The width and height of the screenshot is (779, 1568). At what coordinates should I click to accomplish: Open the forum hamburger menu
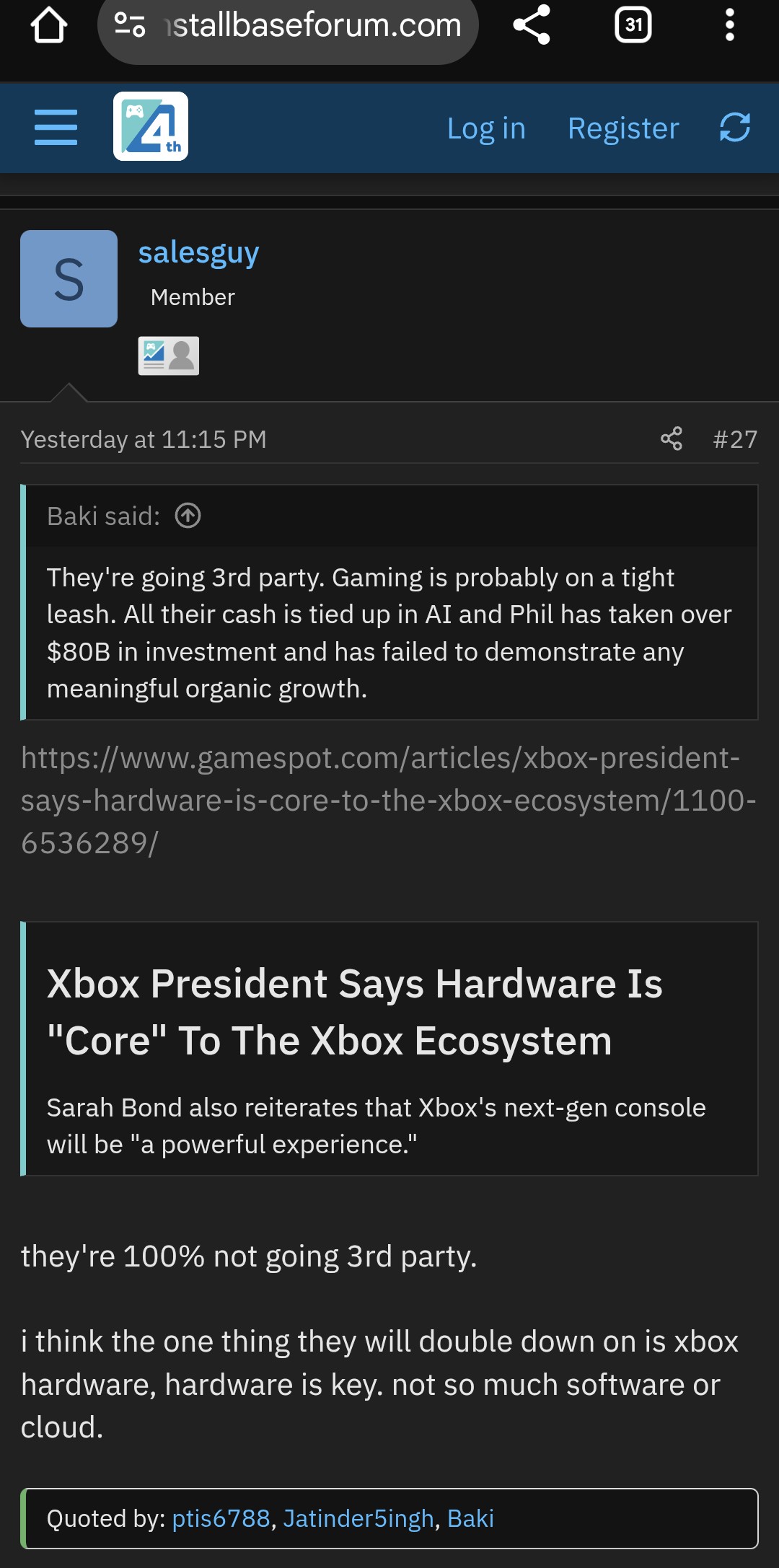56,128
